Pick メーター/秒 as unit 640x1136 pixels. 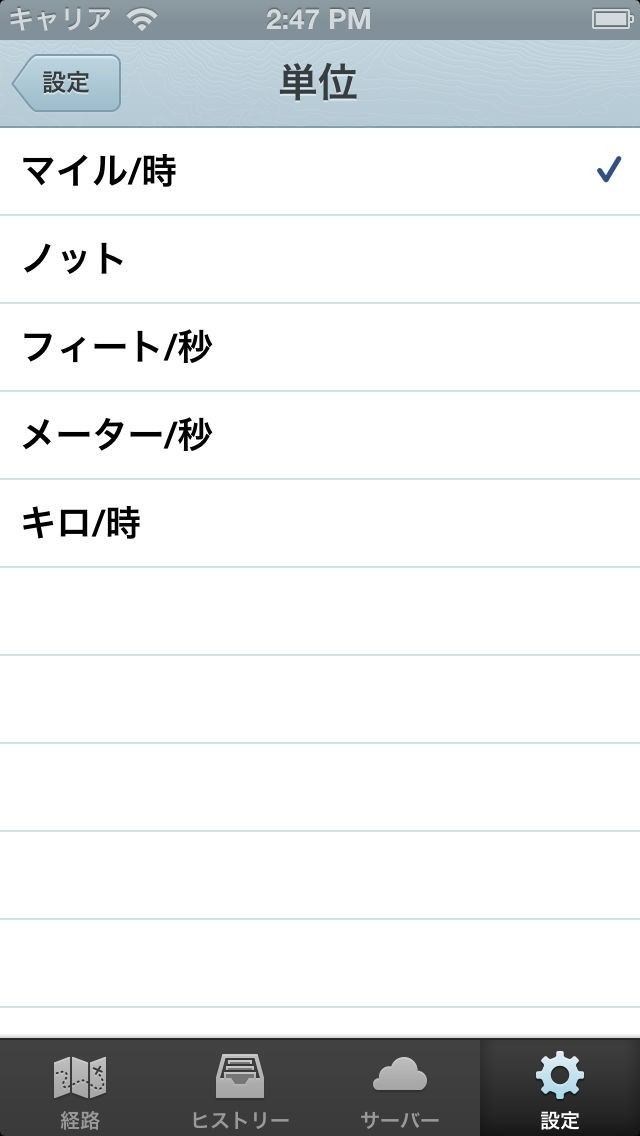tap(320, 435)
